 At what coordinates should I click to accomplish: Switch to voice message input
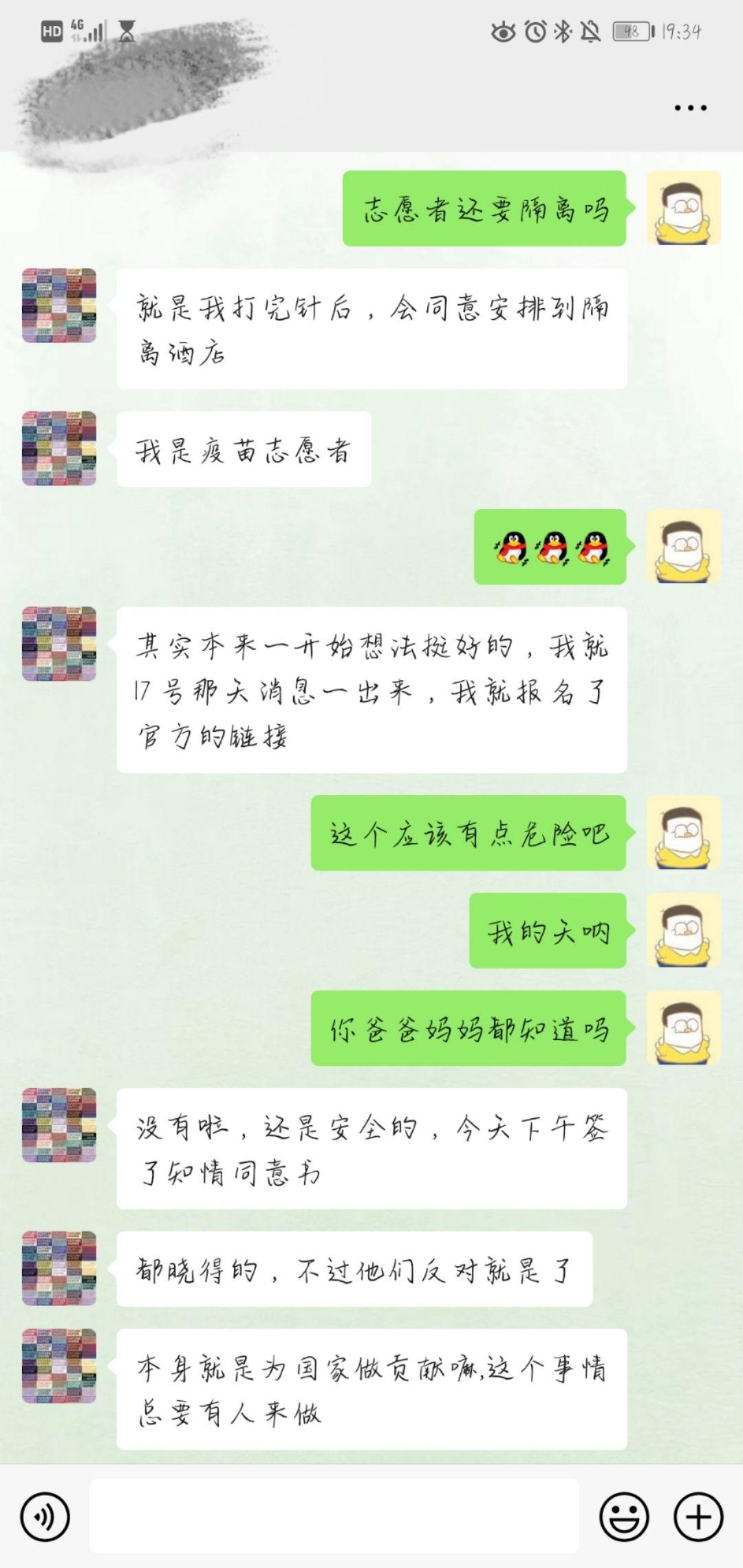[x=45, y=1516]
